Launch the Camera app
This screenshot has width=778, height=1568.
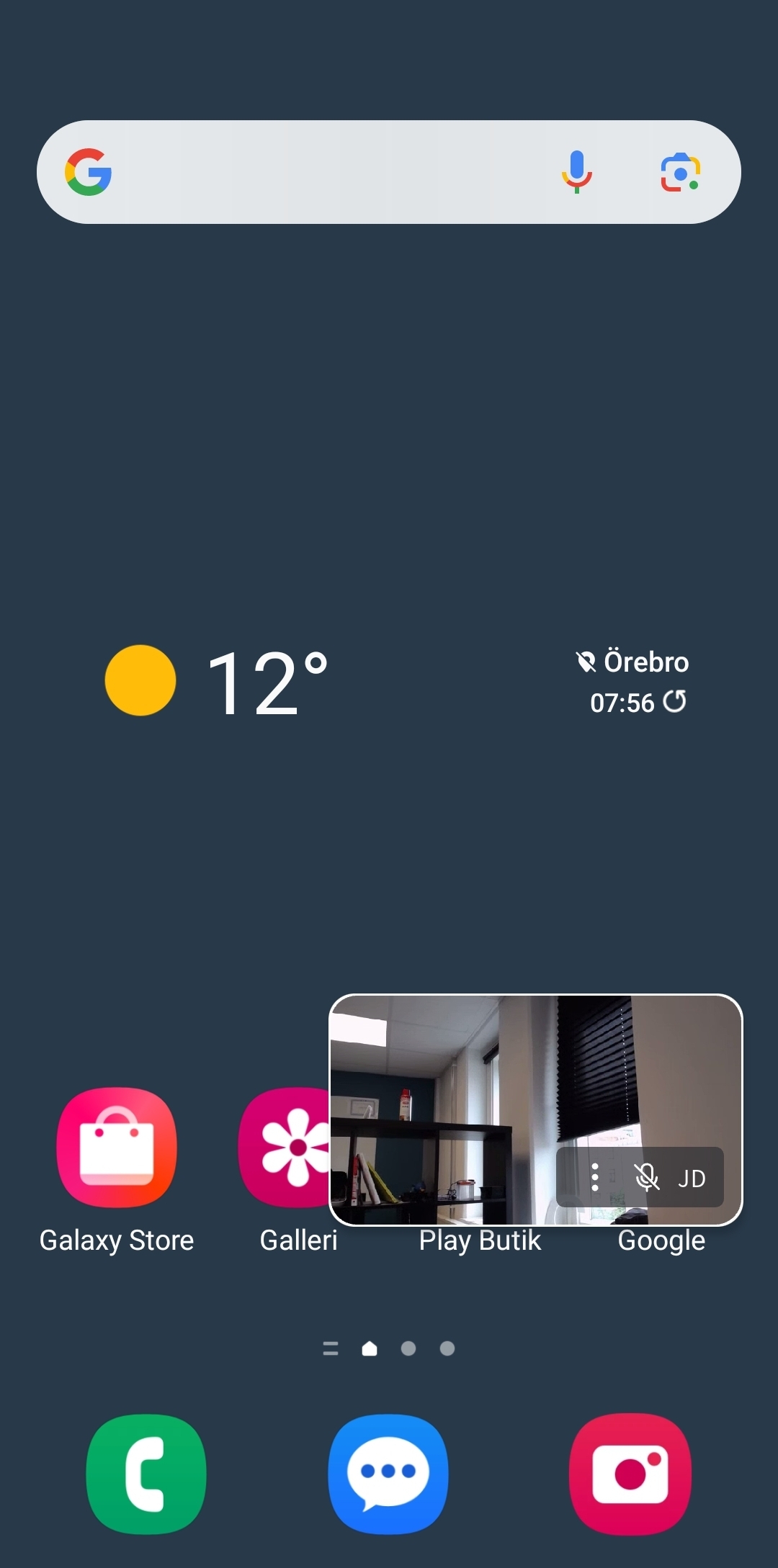tap(630, 1474)
